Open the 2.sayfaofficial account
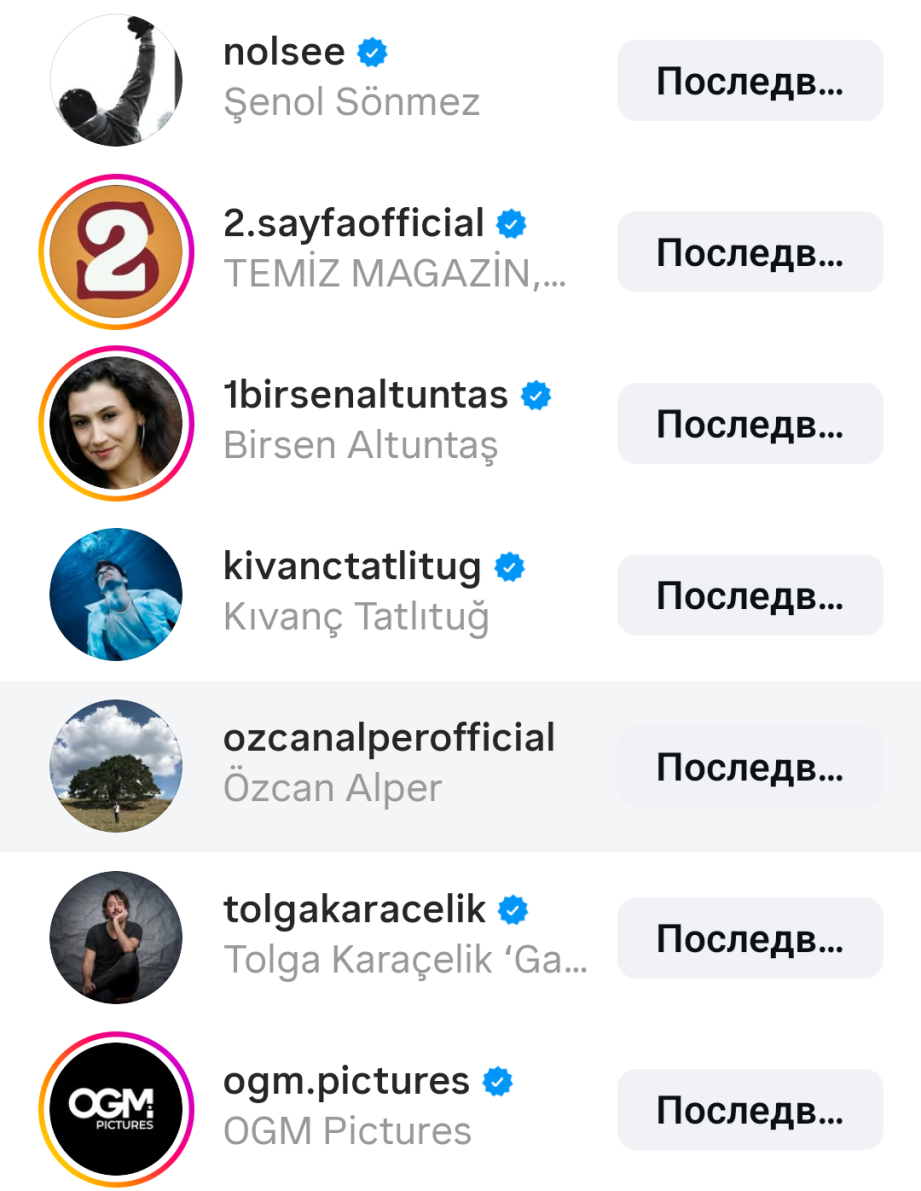Viewport: 921px width, 1191px height. coord(353,224)
